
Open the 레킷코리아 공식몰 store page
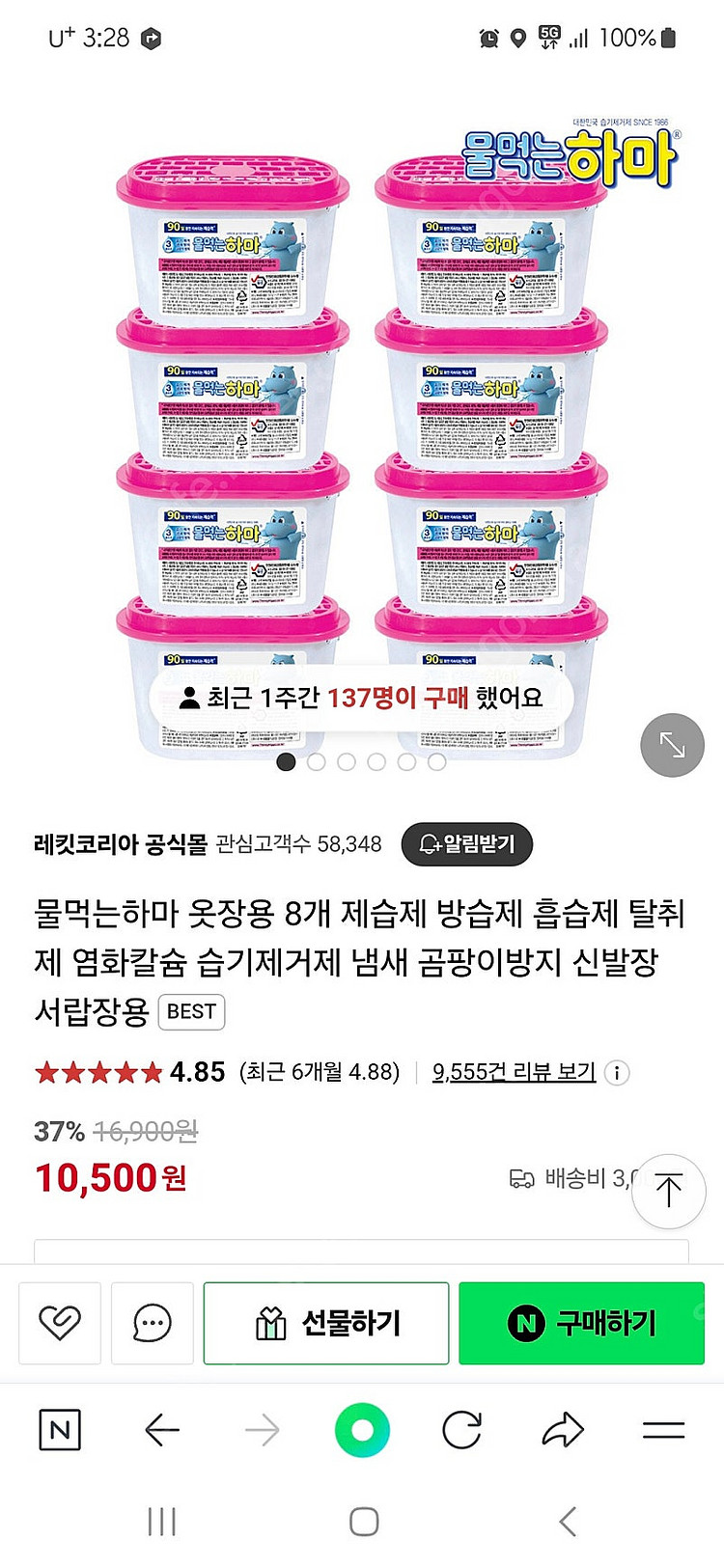(x=121, y=844)
